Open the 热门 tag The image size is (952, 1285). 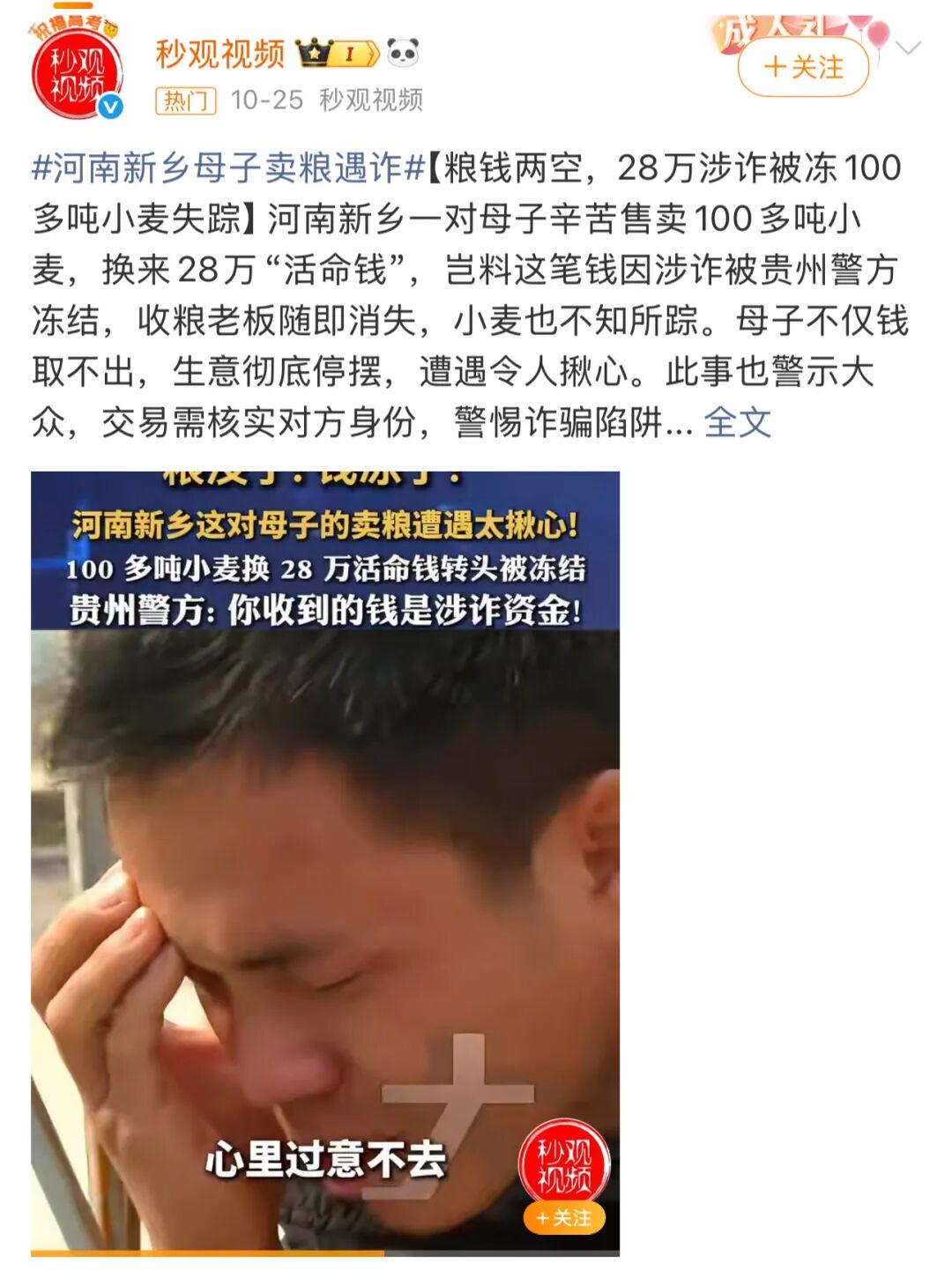pos(185,100)
